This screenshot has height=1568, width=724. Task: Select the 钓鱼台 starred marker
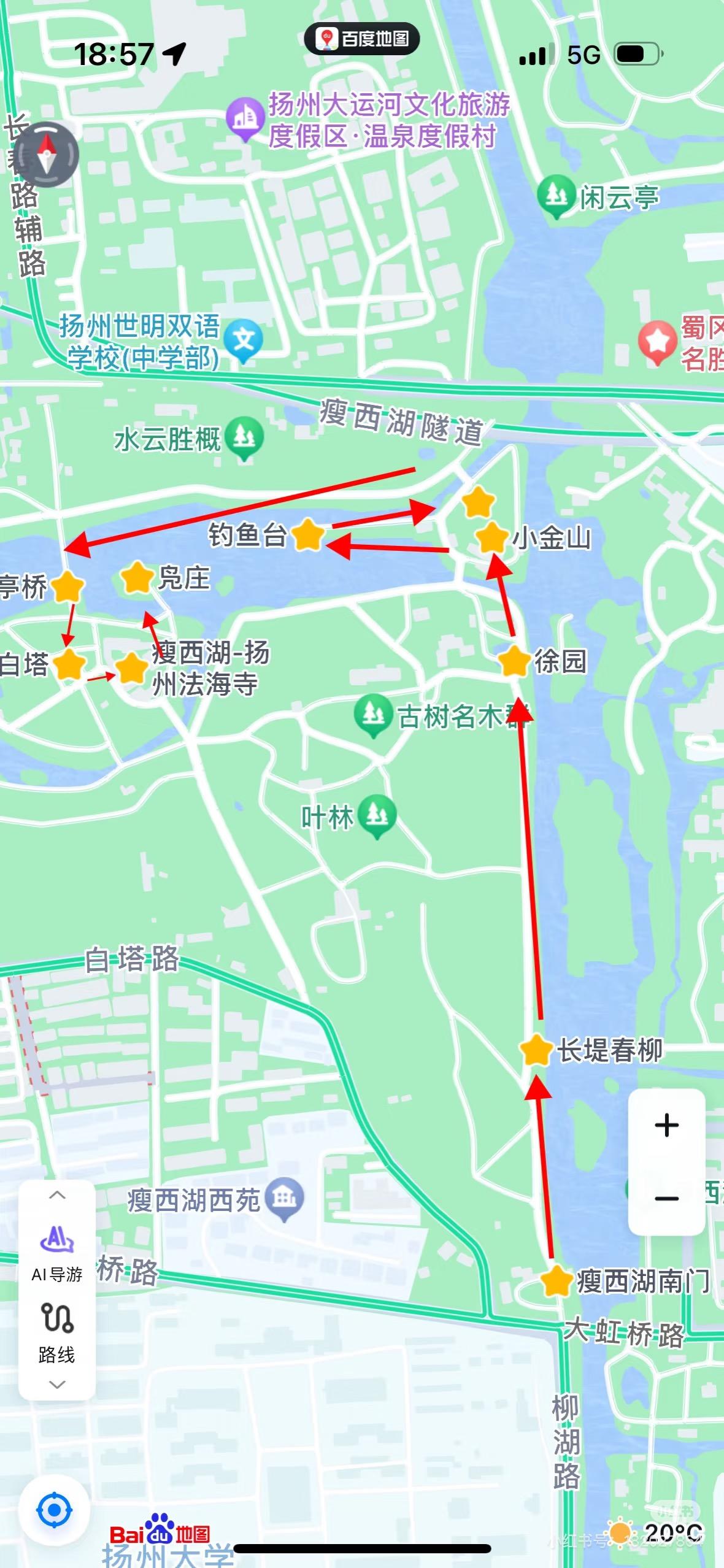click(x=308, y=534)
